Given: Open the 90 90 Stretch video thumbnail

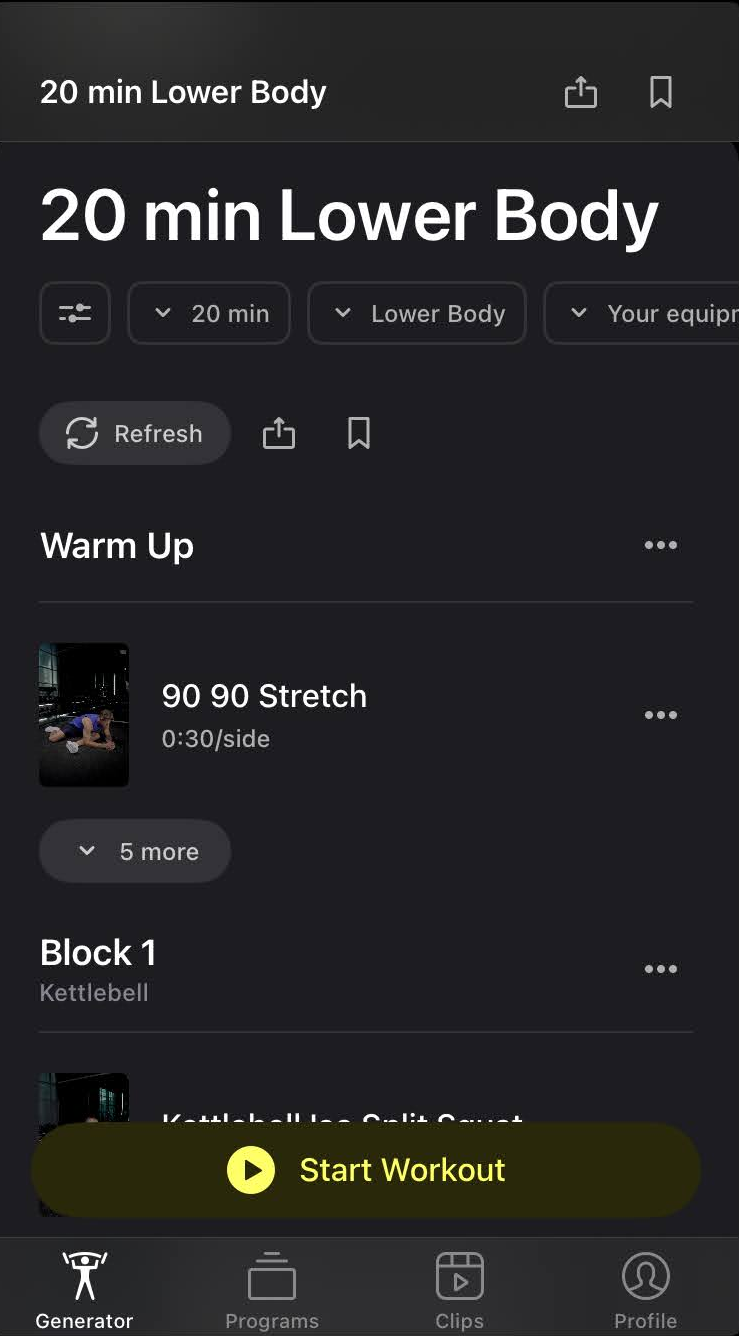Looking at the screenshot, I should 84,714.
